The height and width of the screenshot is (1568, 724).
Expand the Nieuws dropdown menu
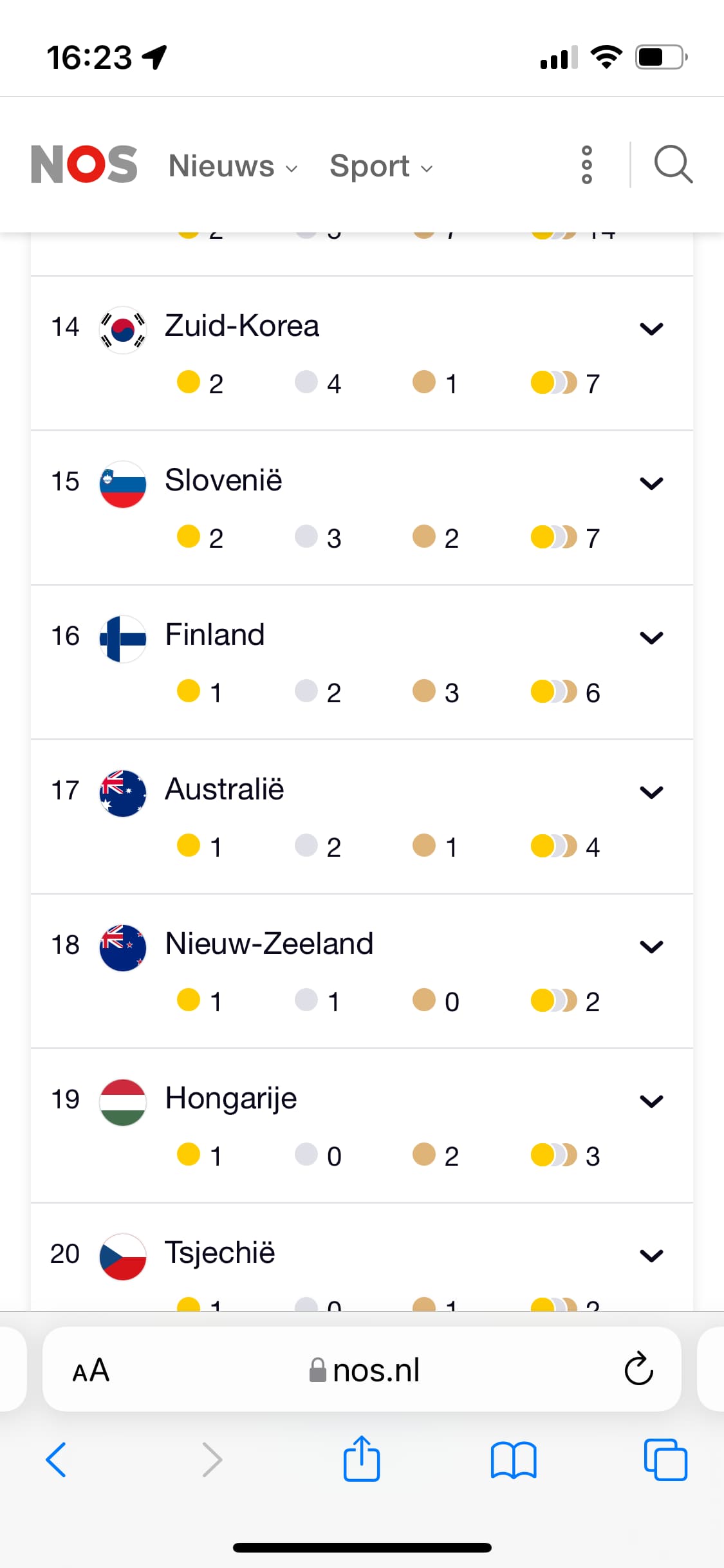pyautogui.click(x=233, y=166)
